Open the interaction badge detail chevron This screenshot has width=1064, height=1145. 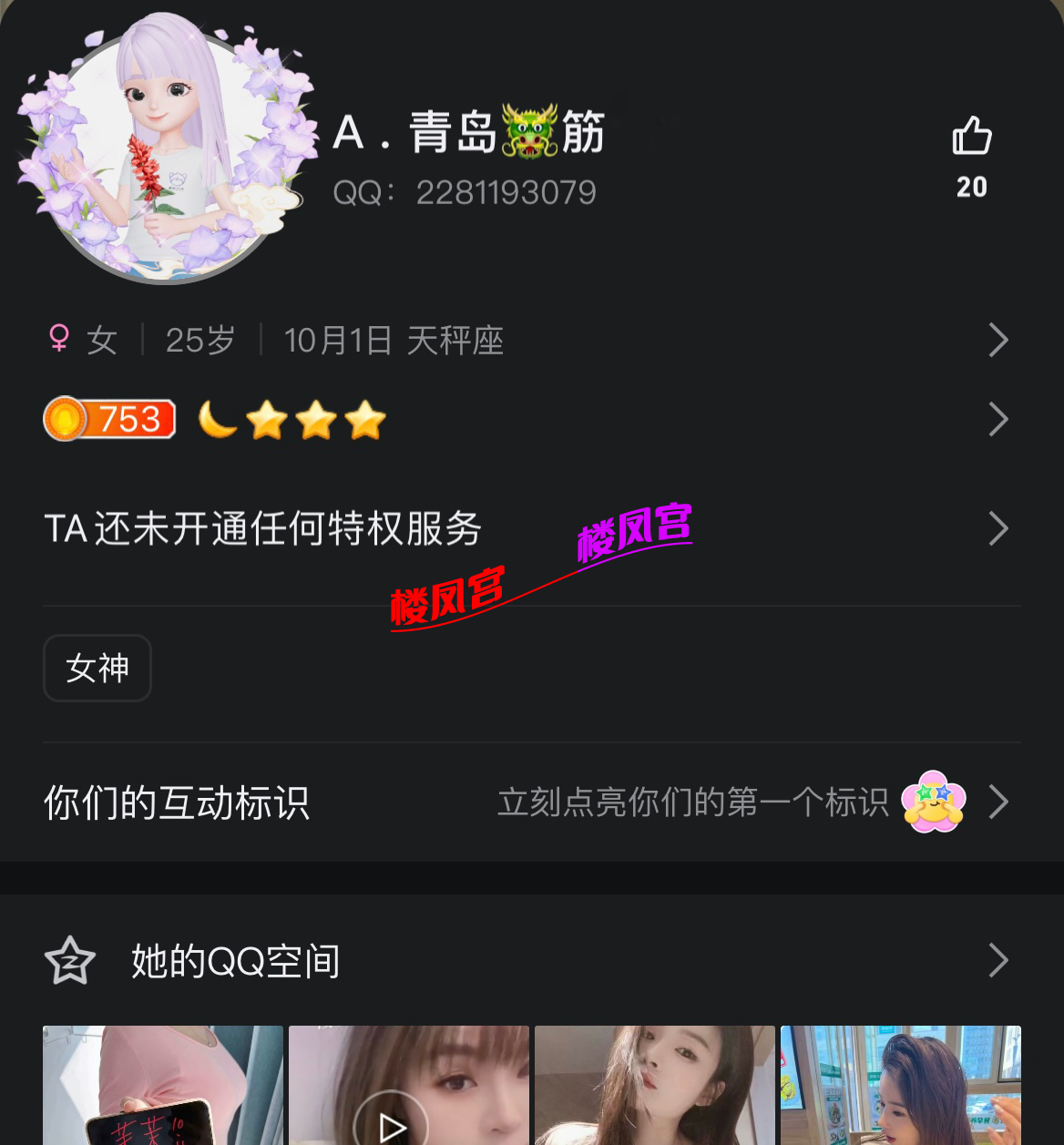[997, 803]
